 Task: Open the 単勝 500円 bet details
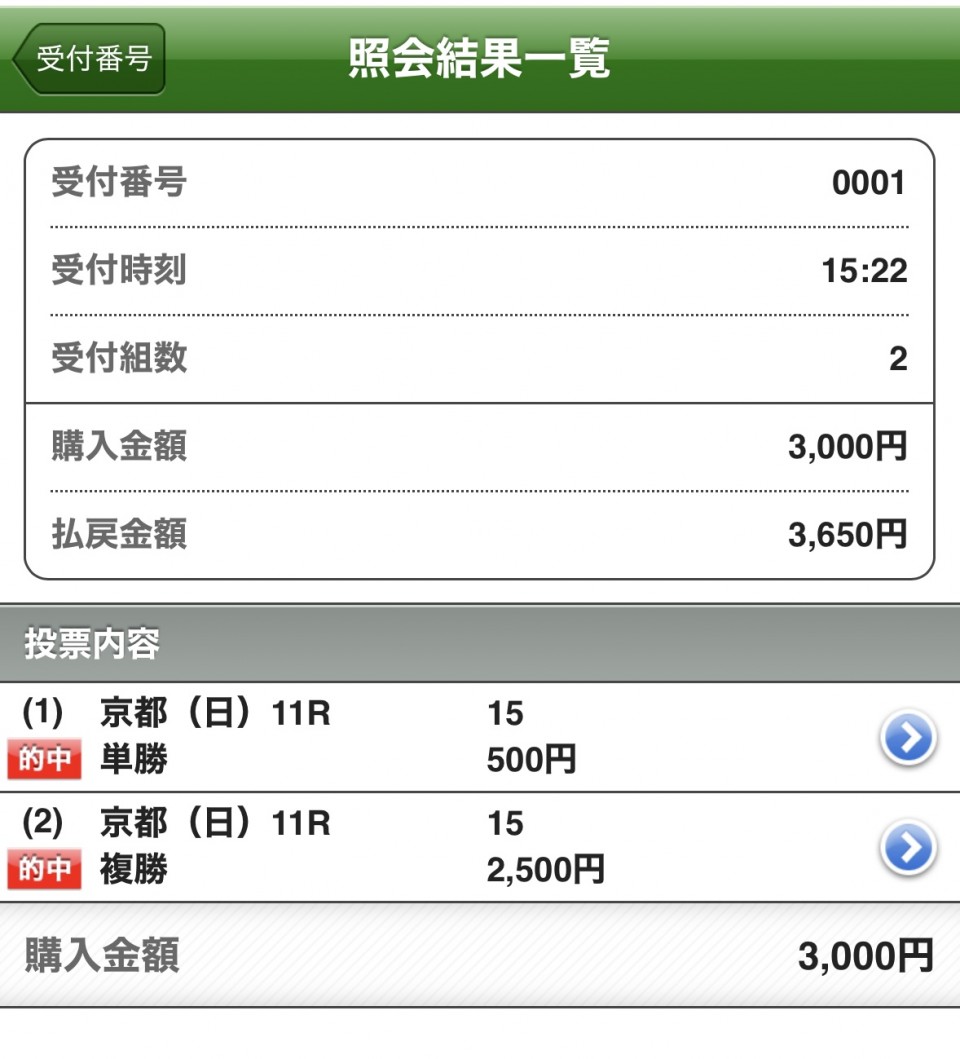tap(907, 739)
